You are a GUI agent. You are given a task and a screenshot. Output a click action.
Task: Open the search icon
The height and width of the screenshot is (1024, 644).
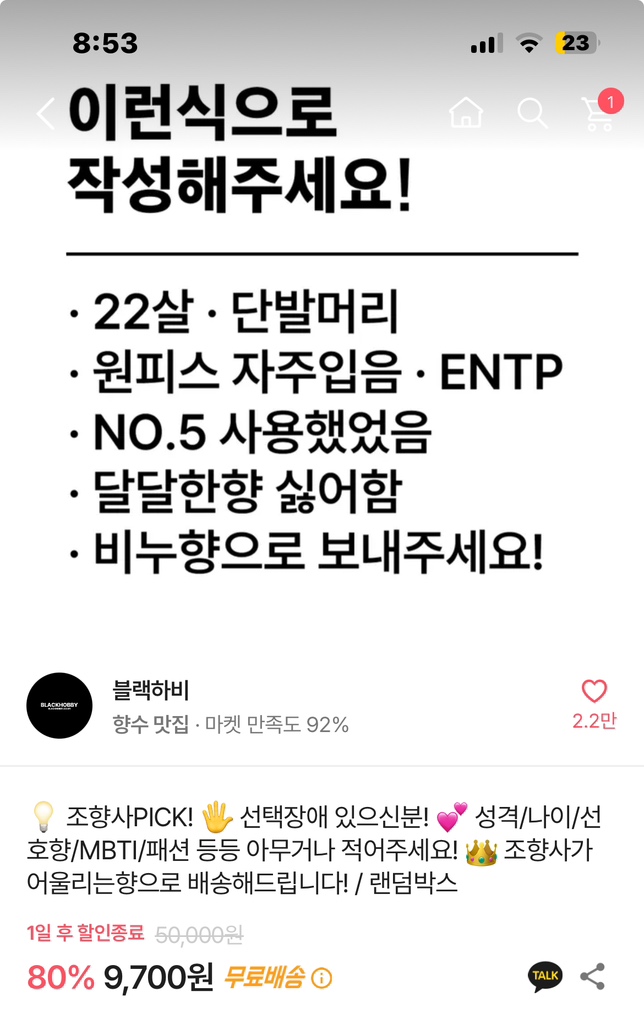coord(532,113)
